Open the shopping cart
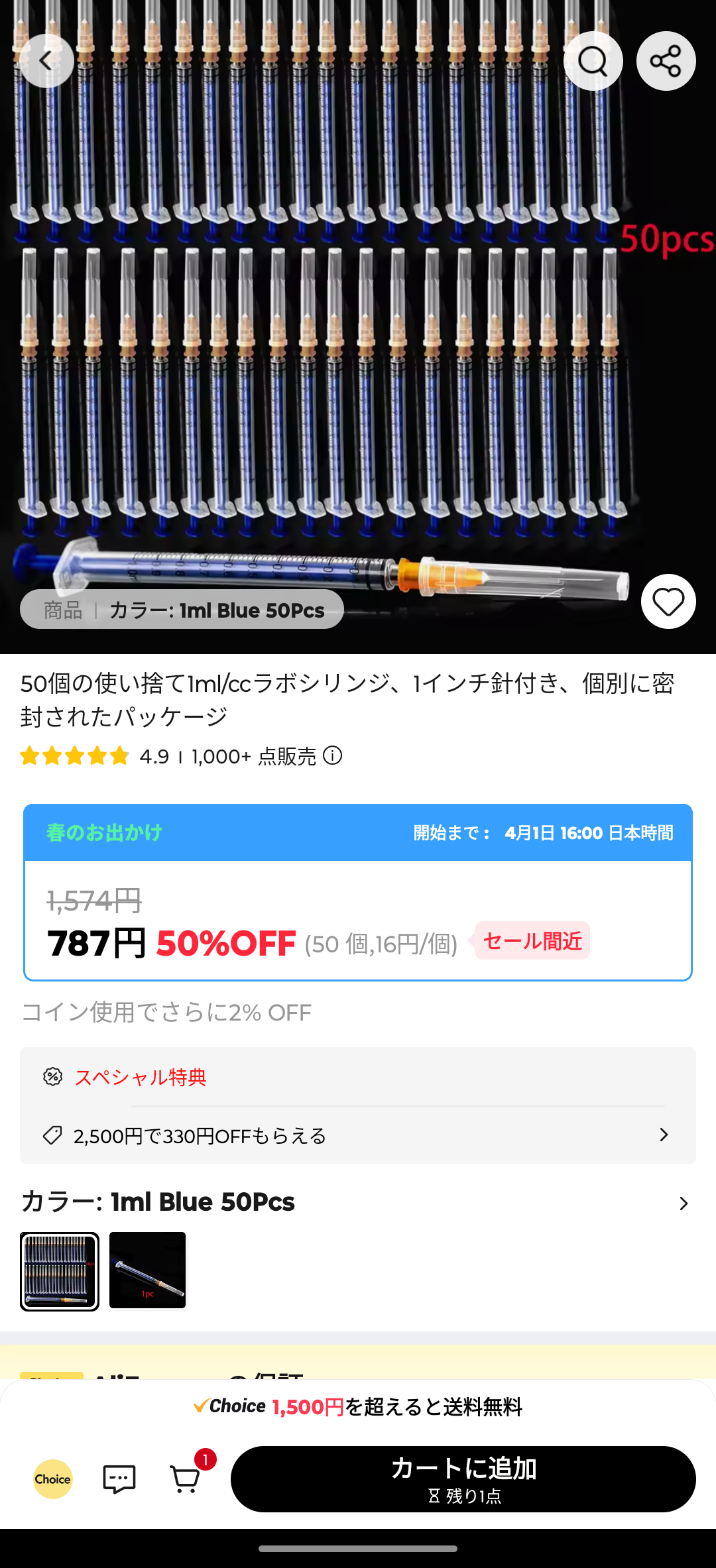The height and width of the screenshot is (1568, 716). click(186, 1479)
